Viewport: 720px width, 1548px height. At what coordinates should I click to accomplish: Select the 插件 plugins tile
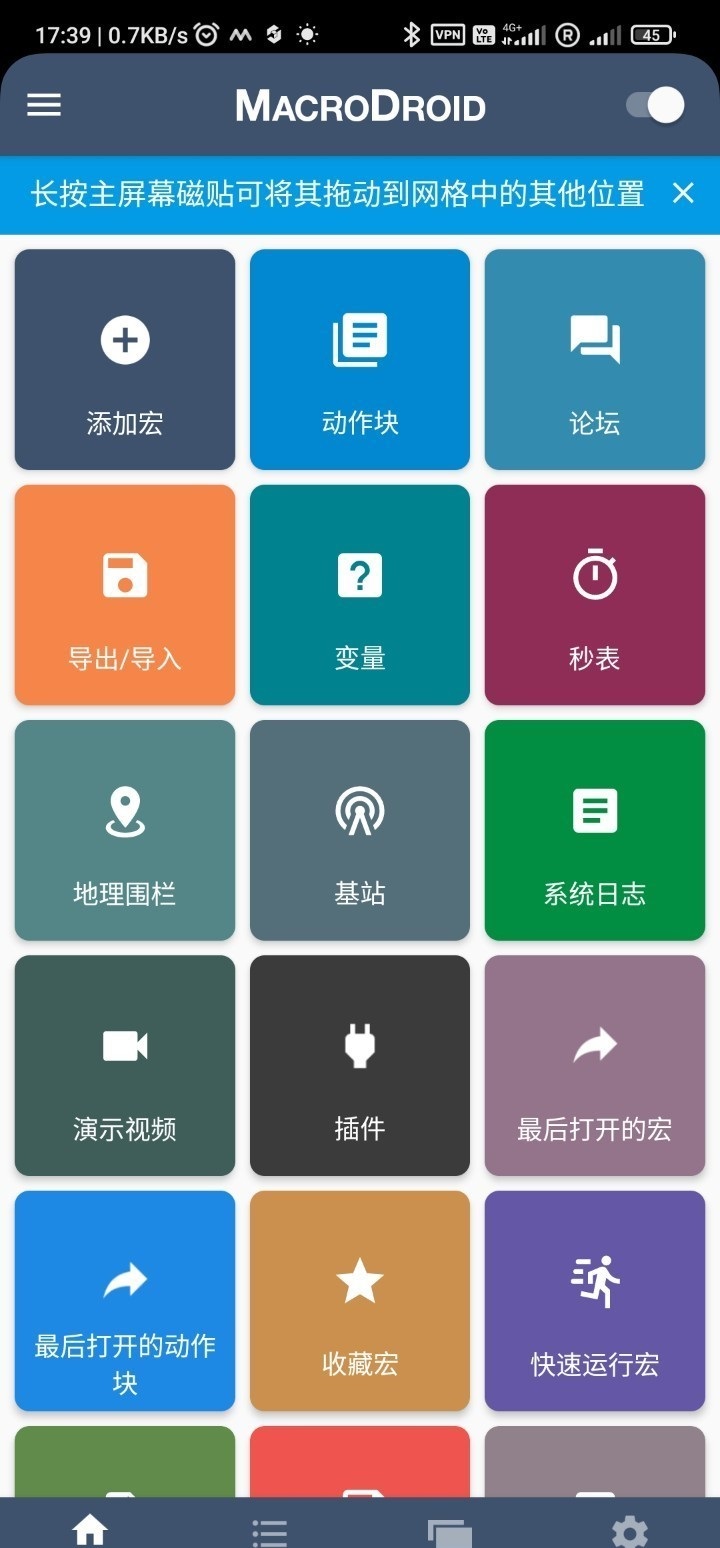(x=360, y=1065)
